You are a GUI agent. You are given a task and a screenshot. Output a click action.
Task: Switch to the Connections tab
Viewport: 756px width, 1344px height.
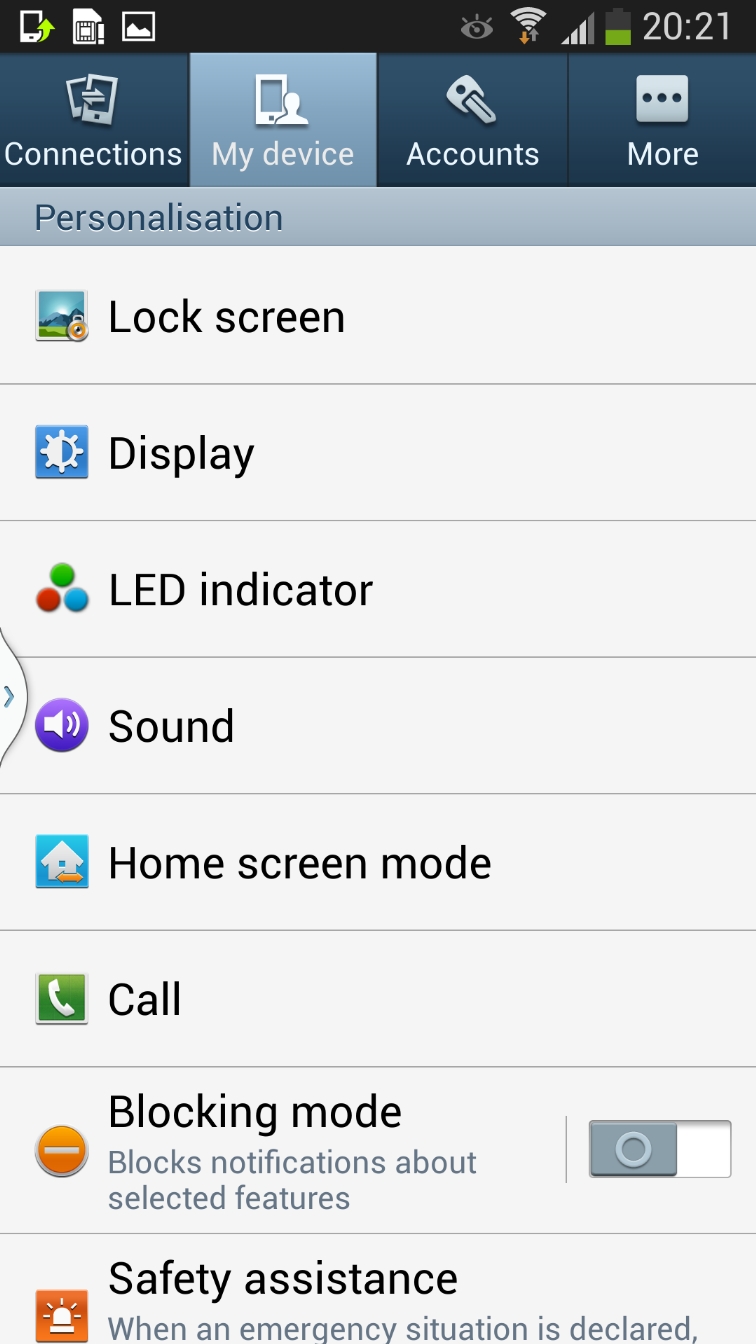[93, 120]
